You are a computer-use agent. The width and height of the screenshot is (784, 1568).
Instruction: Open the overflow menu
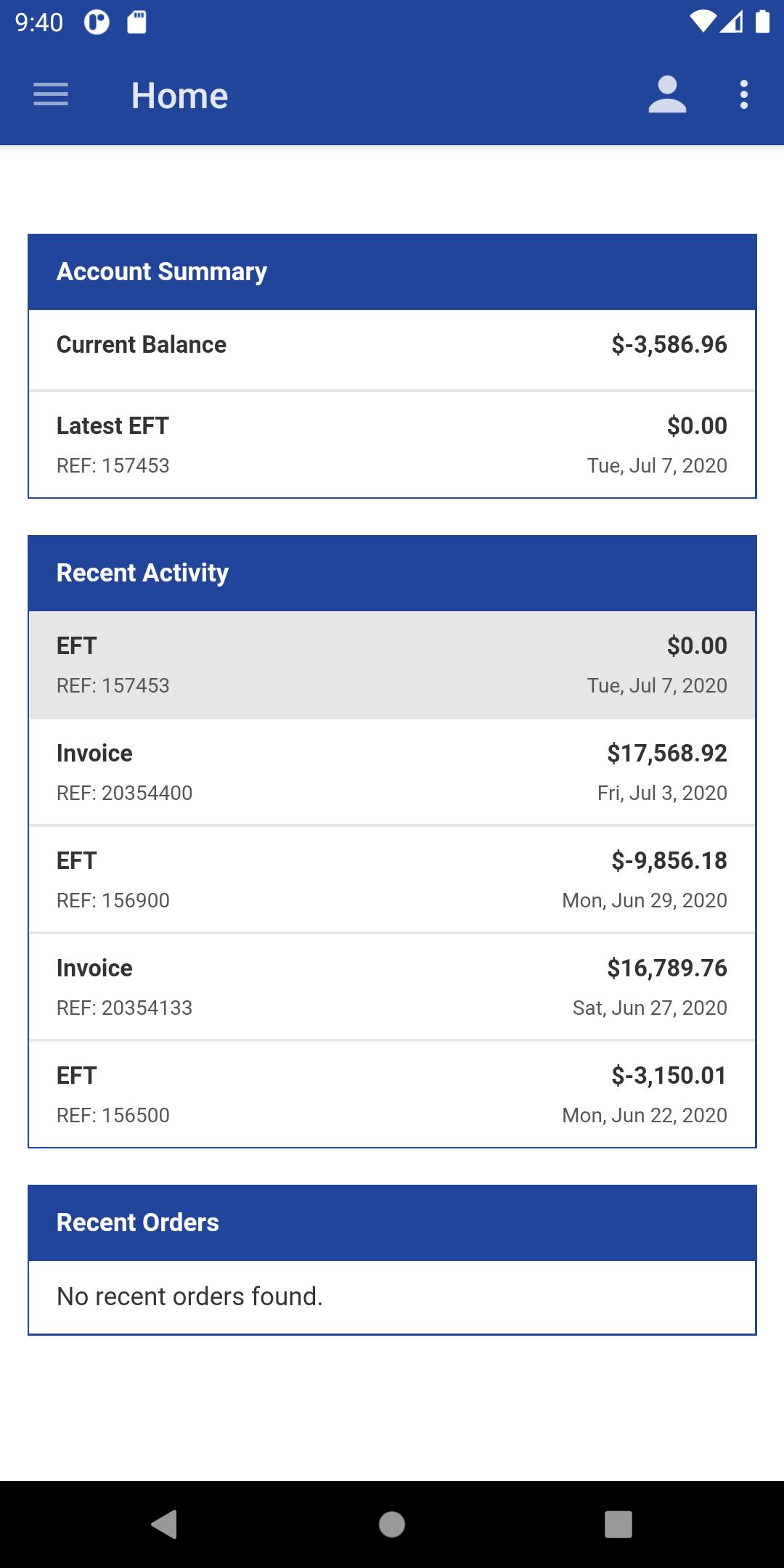743,95
